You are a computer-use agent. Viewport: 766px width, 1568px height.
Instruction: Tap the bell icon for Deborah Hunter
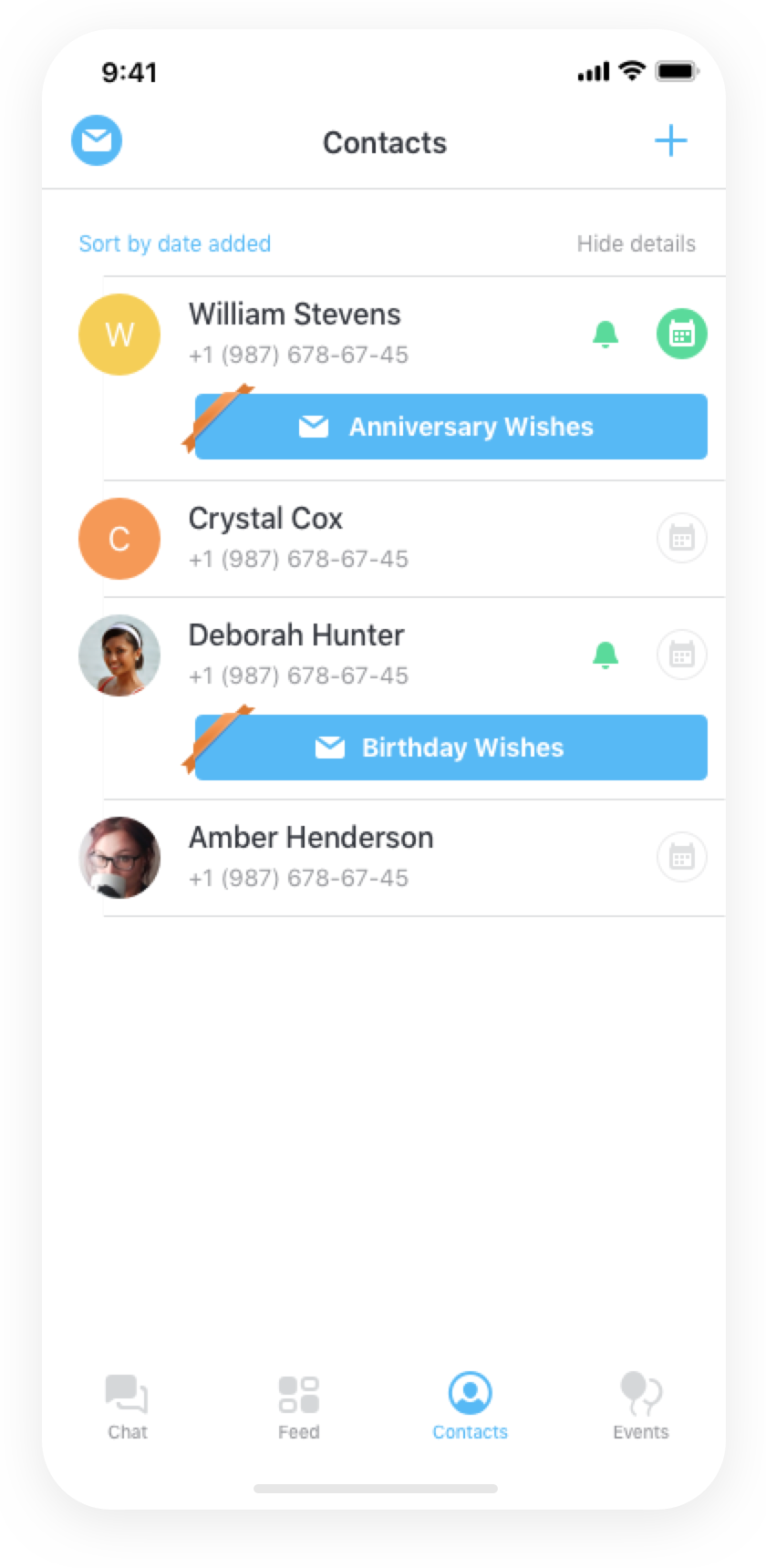point(606,655)
